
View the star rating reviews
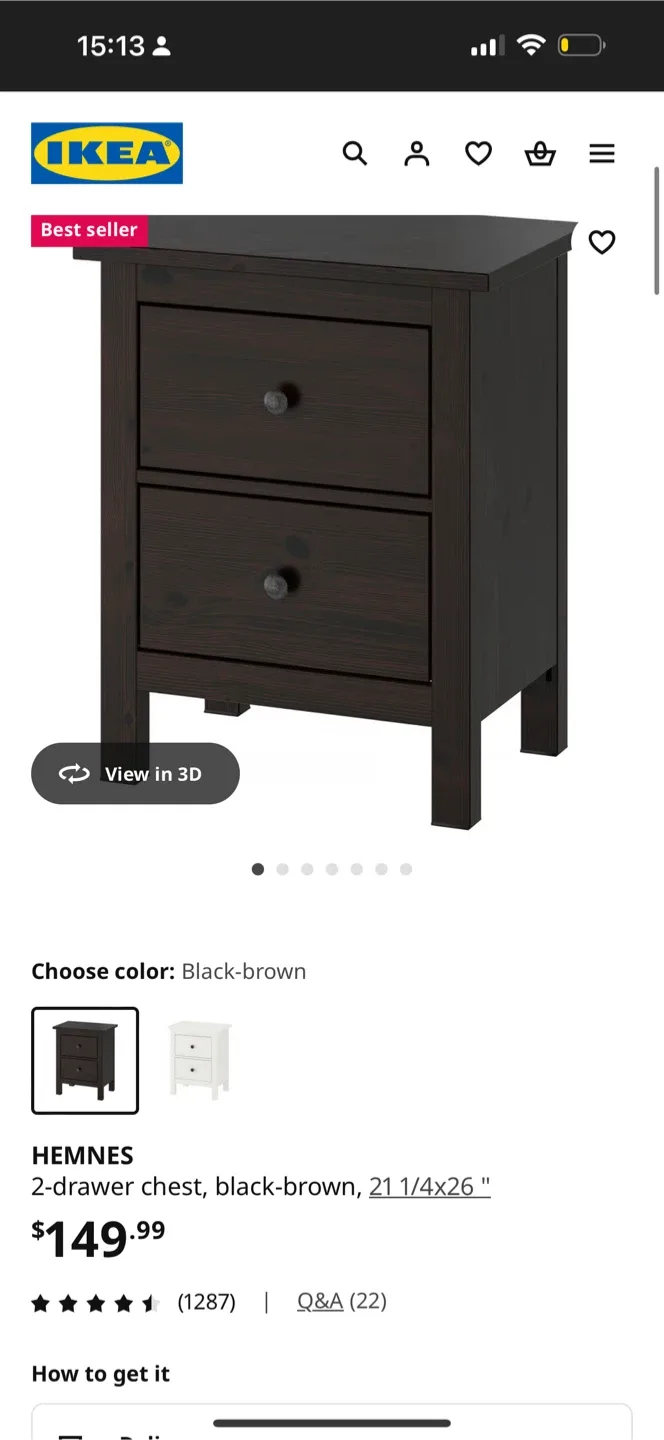click(133, 1302)
